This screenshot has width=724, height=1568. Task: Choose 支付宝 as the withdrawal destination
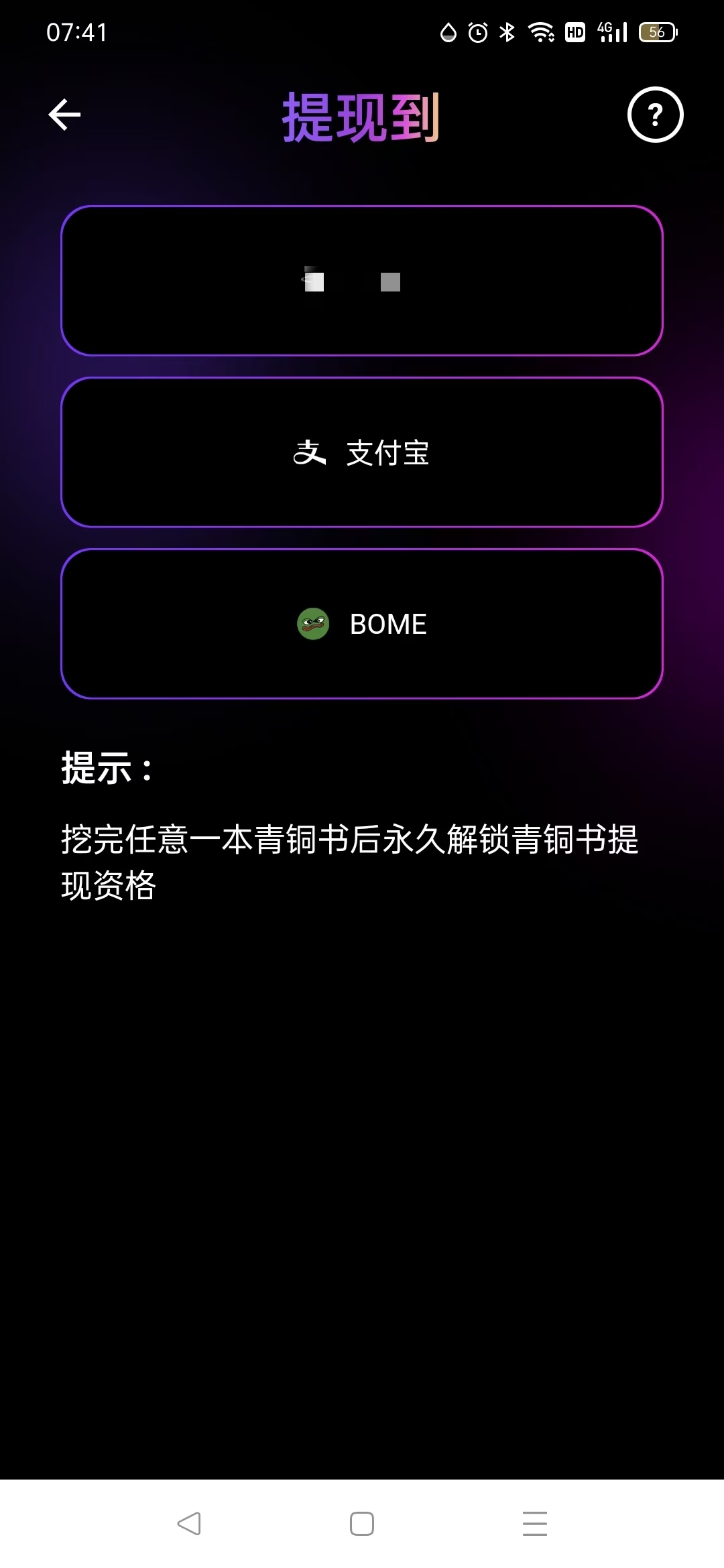(362, 452)
